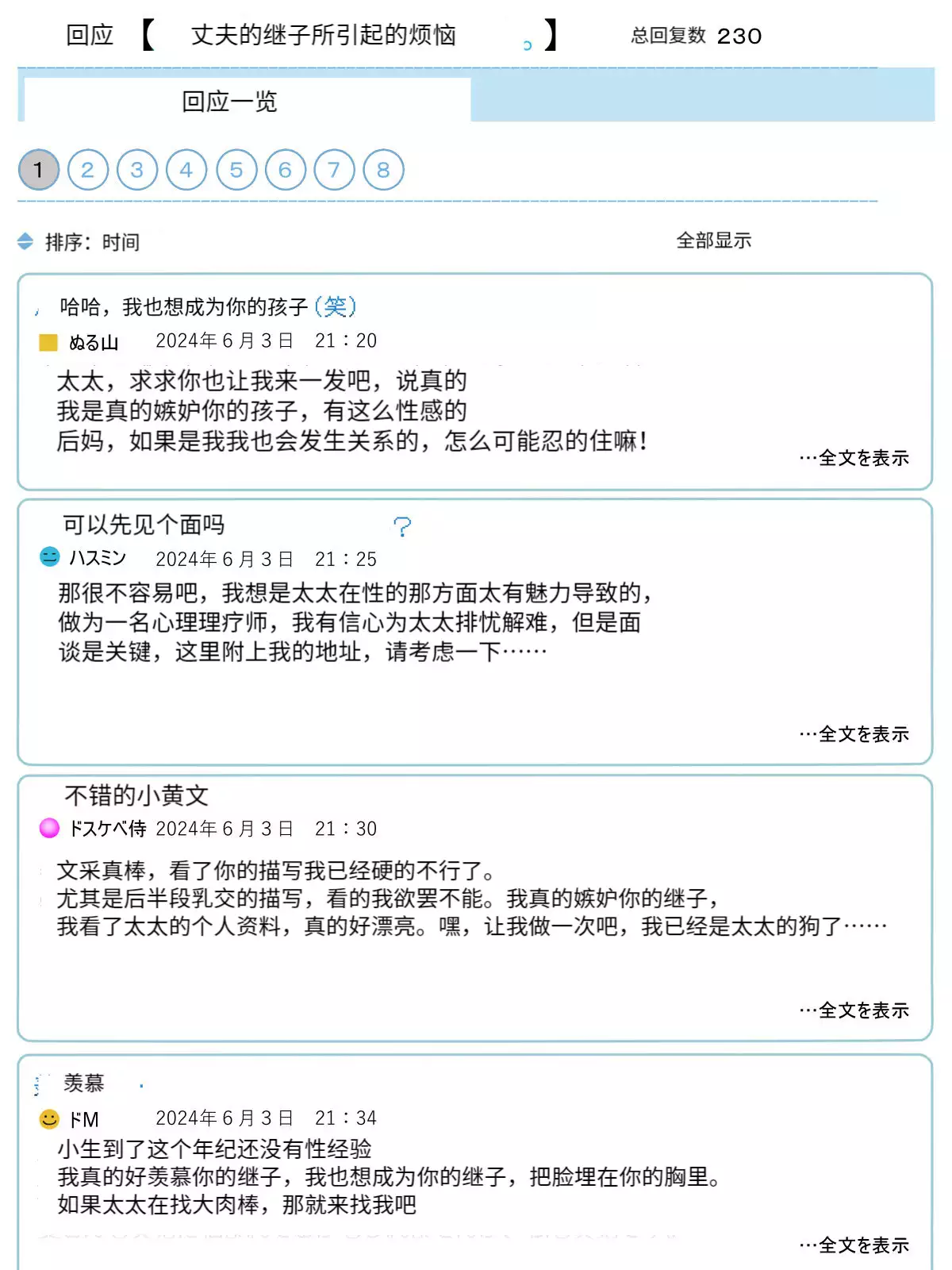Go to page 3 of responses
Image resolution: width=952 pixels, height=1270 pixels.
point(137,170)
